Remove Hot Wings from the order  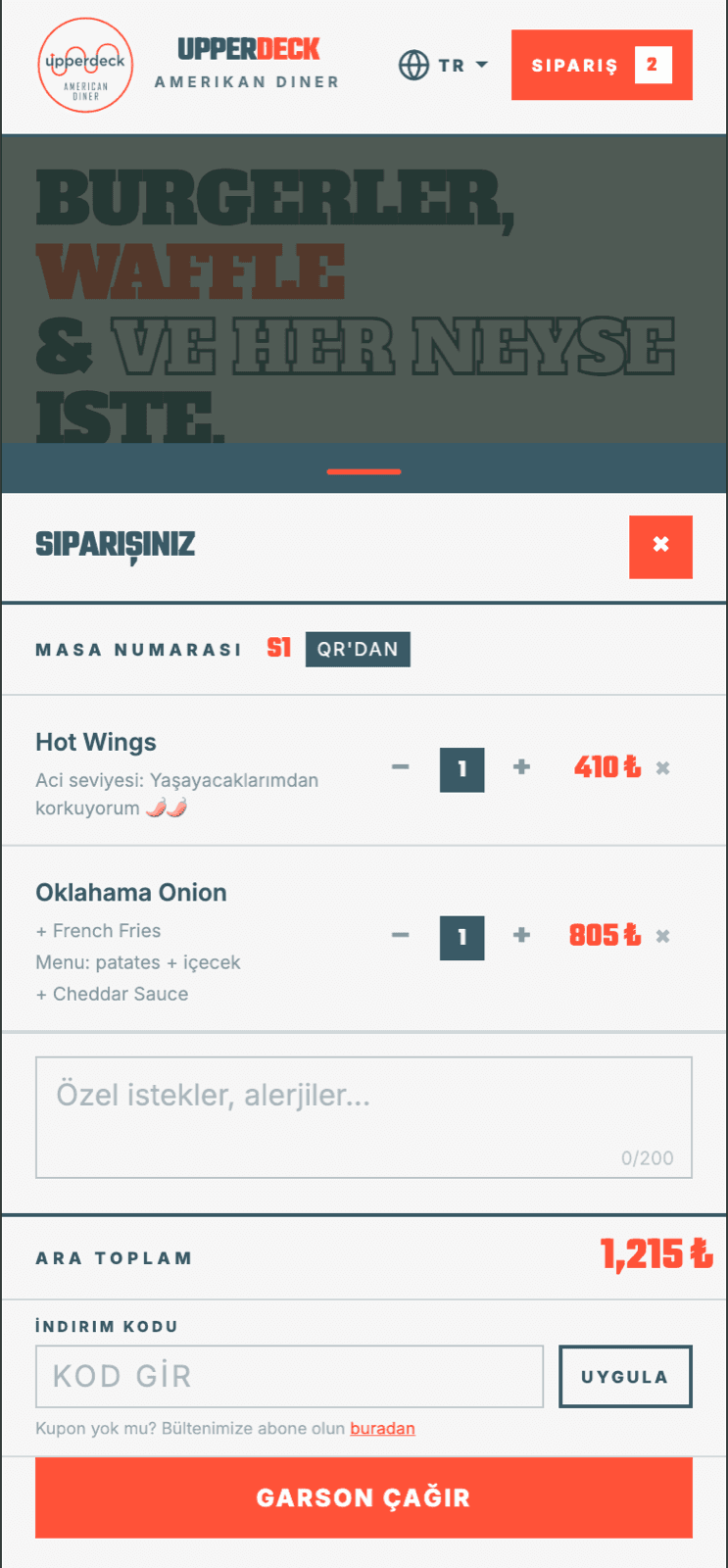click(663, 768)
